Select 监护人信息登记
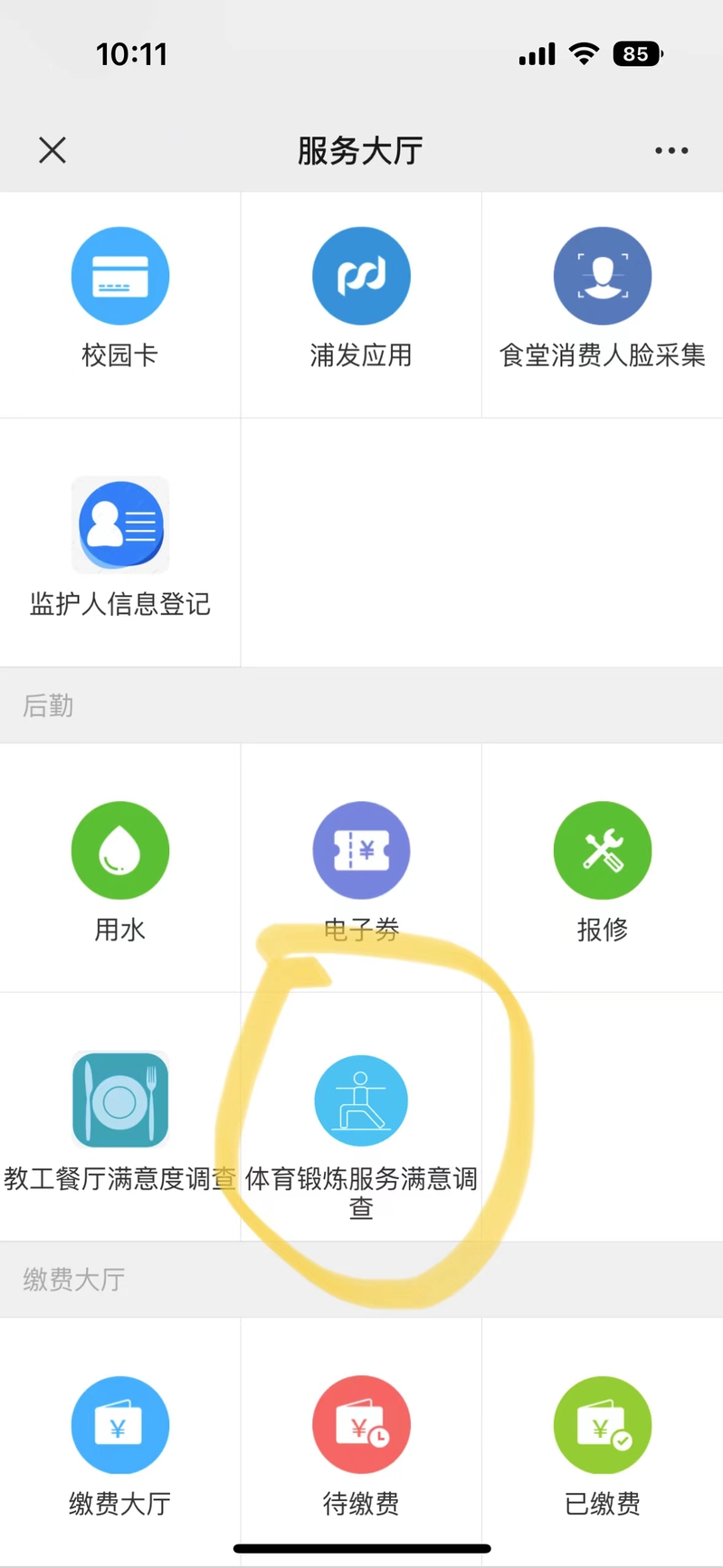723x1568 pixels. [120, 525]
